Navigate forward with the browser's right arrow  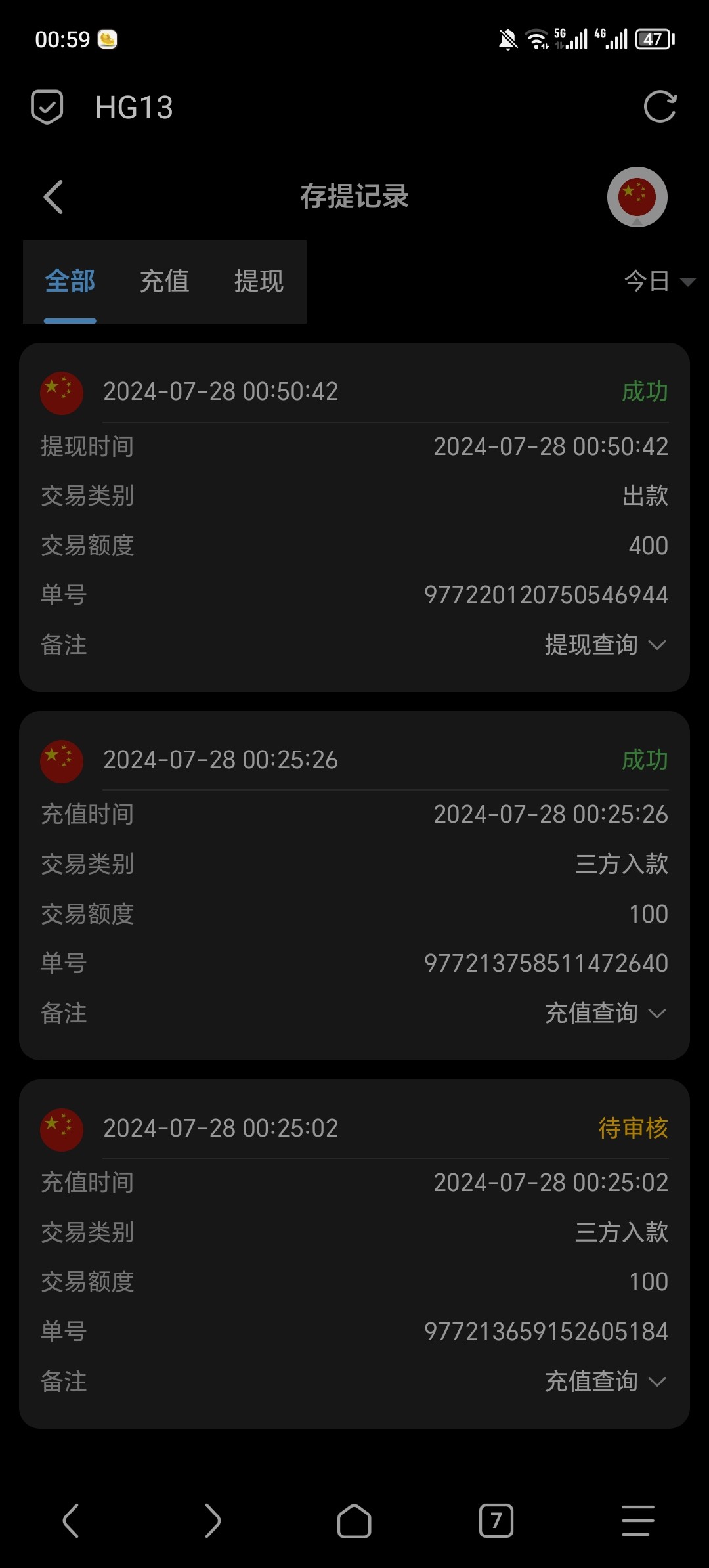click(x=213, y=1521)
